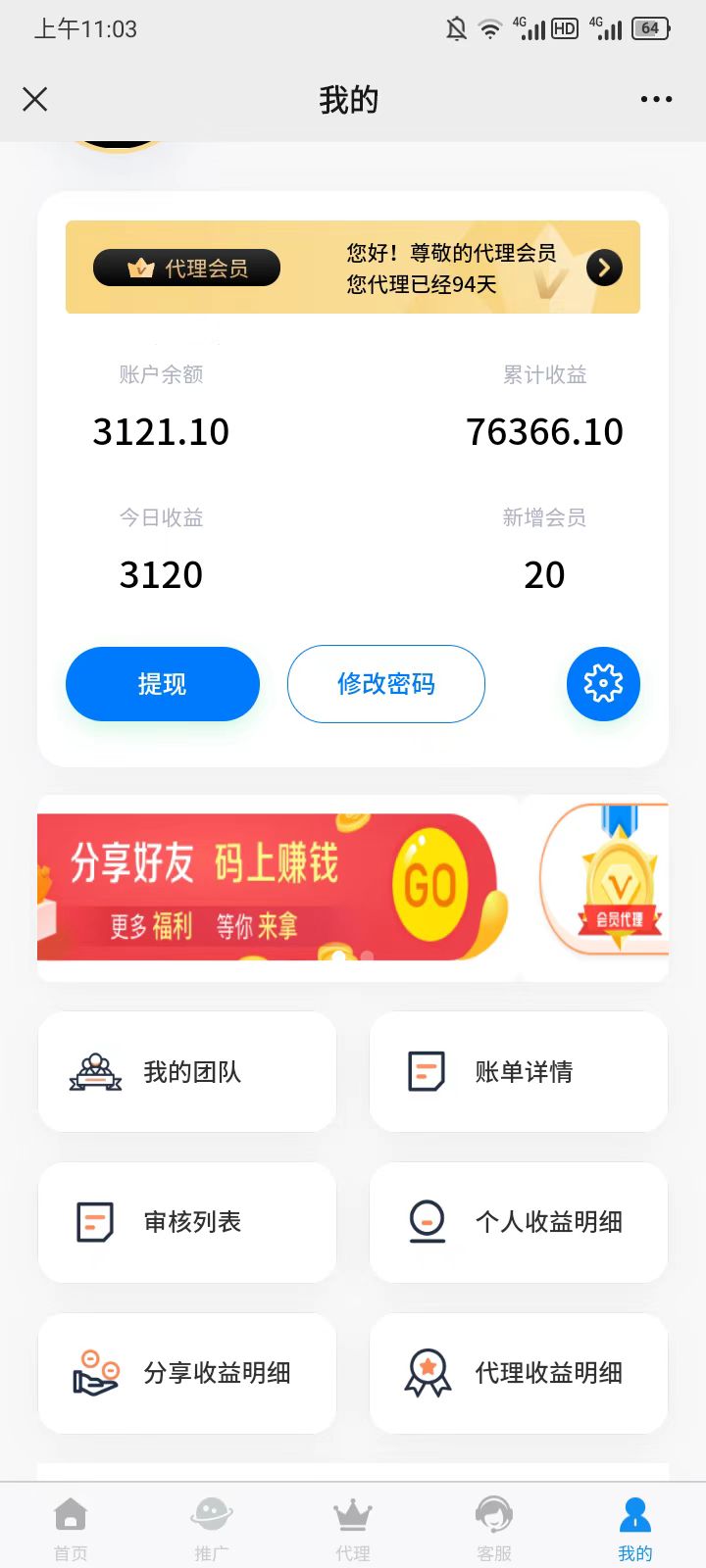The height and width of the screenshot is (1568, 706).
Task: Open 分享收益明细
Action: (x=187, y=1373)
